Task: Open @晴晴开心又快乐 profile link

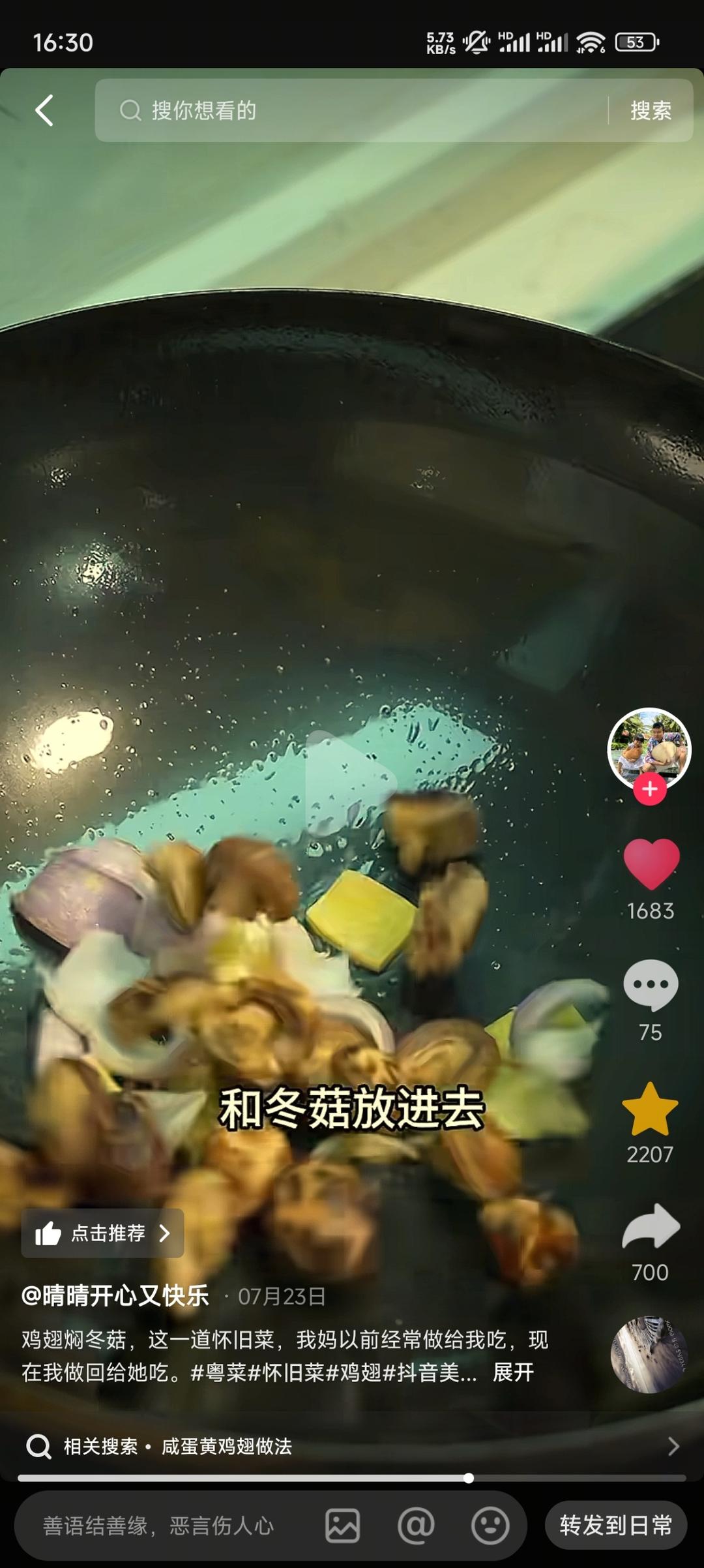Action: 115,1295
